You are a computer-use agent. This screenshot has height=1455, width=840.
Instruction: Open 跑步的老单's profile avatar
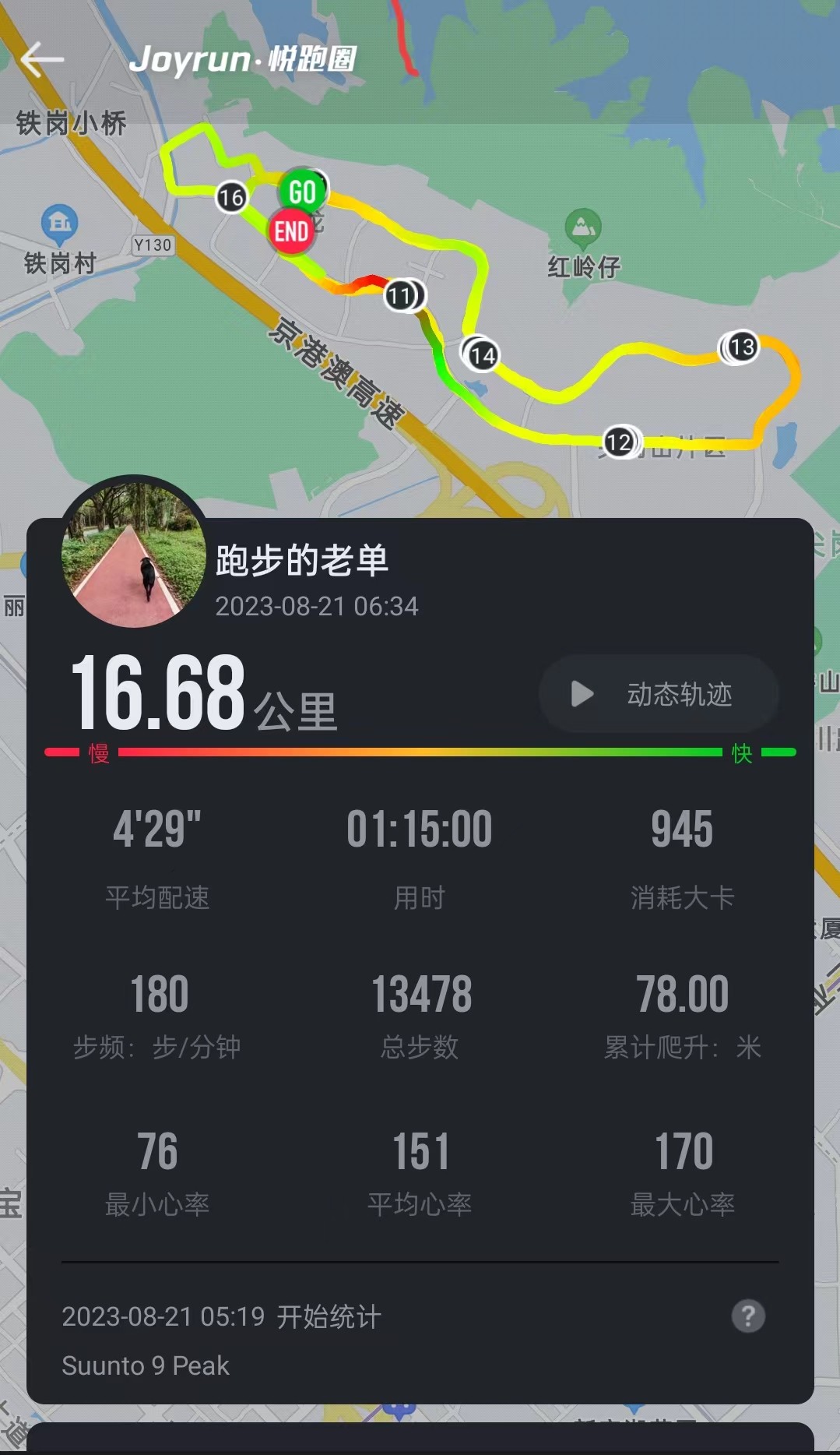(x=134, y=555)
